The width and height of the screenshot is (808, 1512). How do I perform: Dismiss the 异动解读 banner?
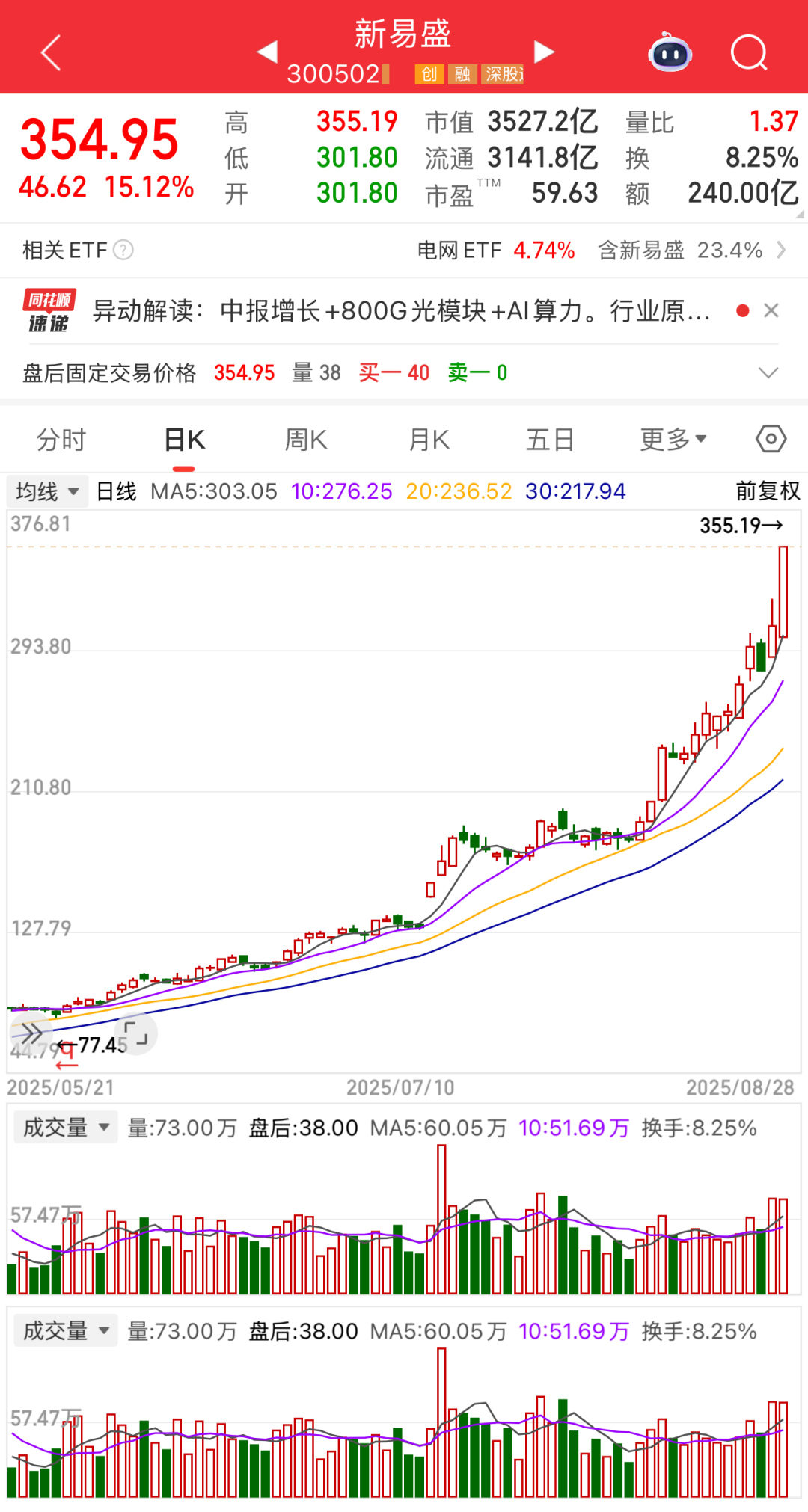(x=771, y=310)
